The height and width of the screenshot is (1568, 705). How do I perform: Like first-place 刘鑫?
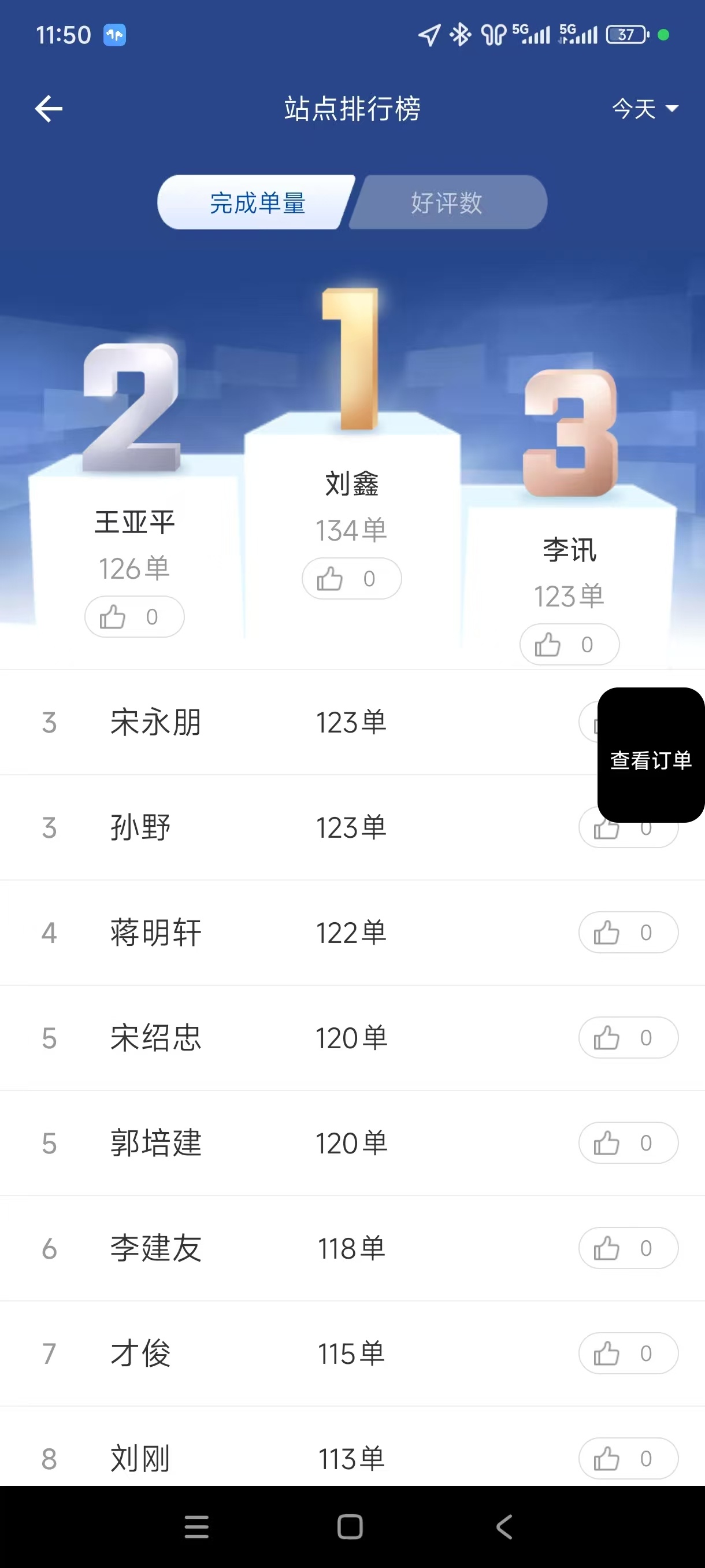351,578
